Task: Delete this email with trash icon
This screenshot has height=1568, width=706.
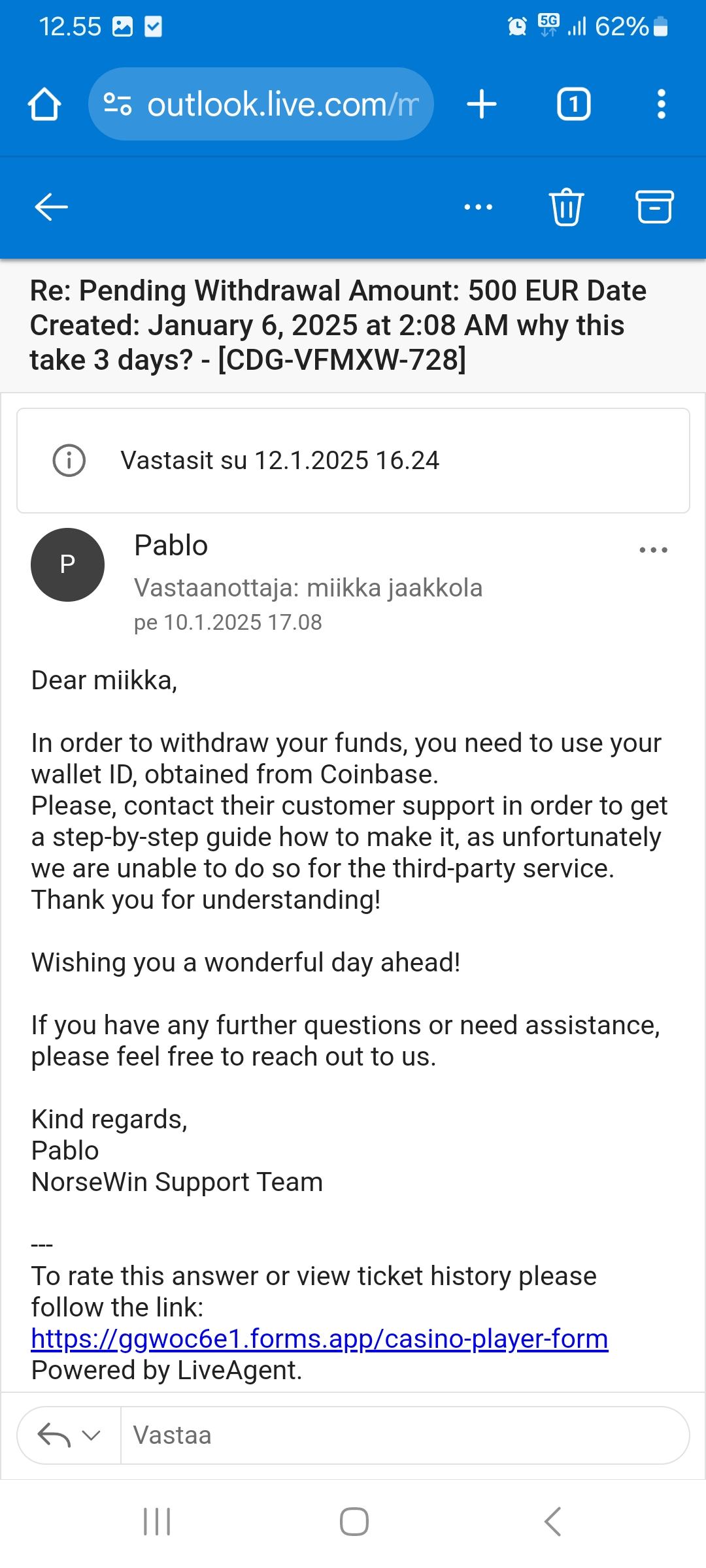Action: click(566, 207)
